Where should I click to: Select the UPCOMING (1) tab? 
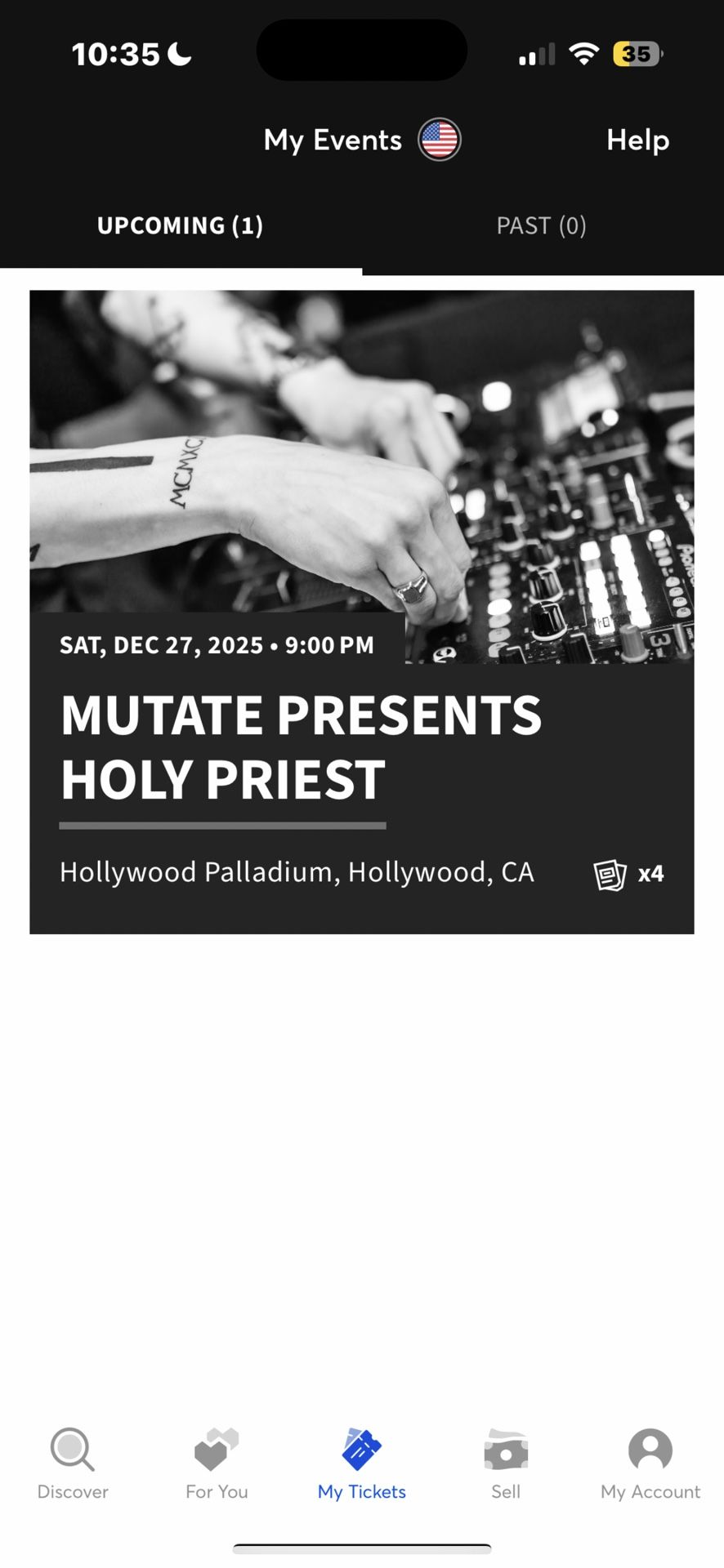[180, 225]
